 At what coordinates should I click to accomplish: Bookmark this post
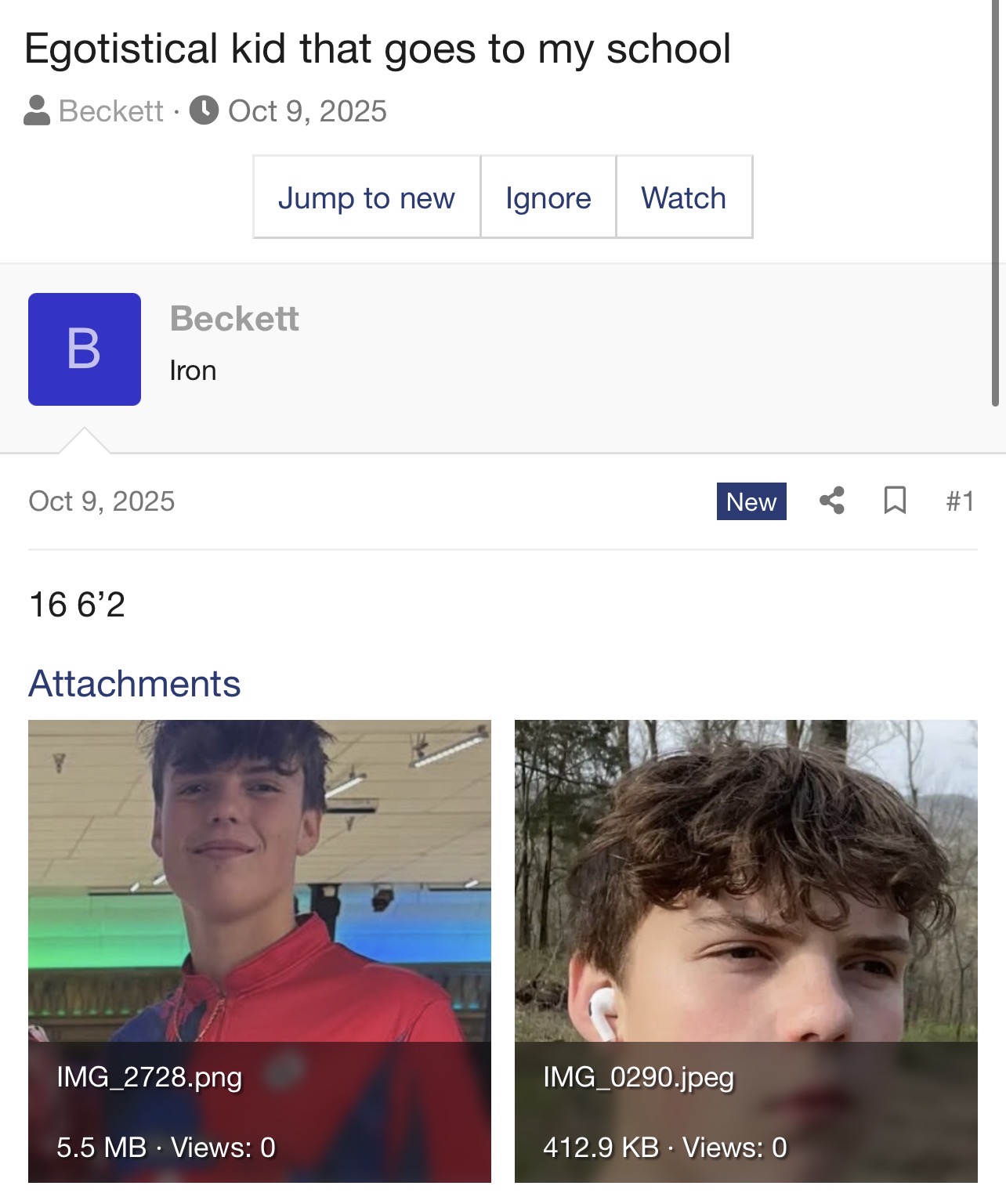coord(895,501)
